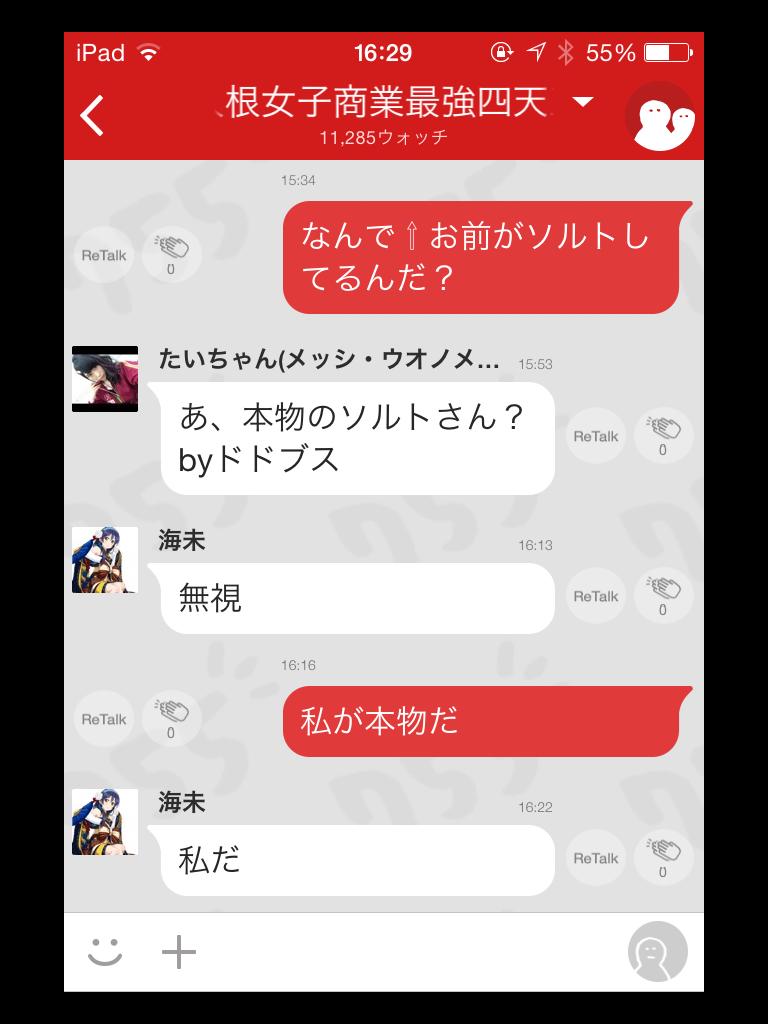This screenshot has height=1024, width=768.
Task: Clap for たいちゃん's ソルトさん message
Action: click(x=661, y=434)
